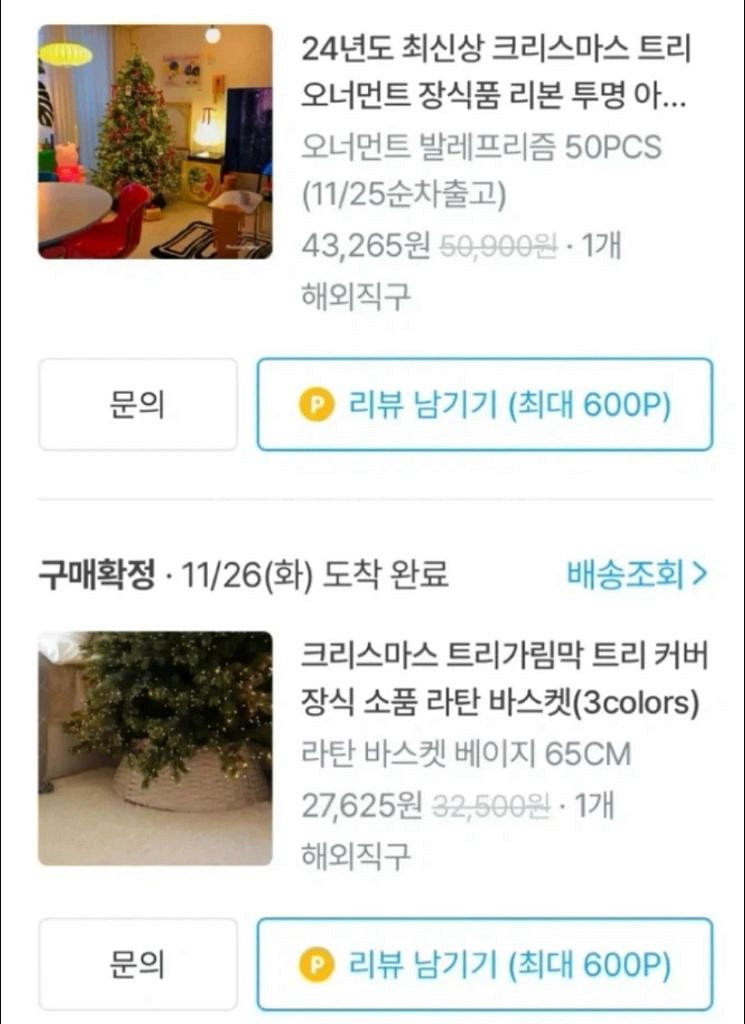Leave a review for the rattan basket
Image resolution: width=745 pixels, height=1024 pixels.
click(x=485, y=965)
